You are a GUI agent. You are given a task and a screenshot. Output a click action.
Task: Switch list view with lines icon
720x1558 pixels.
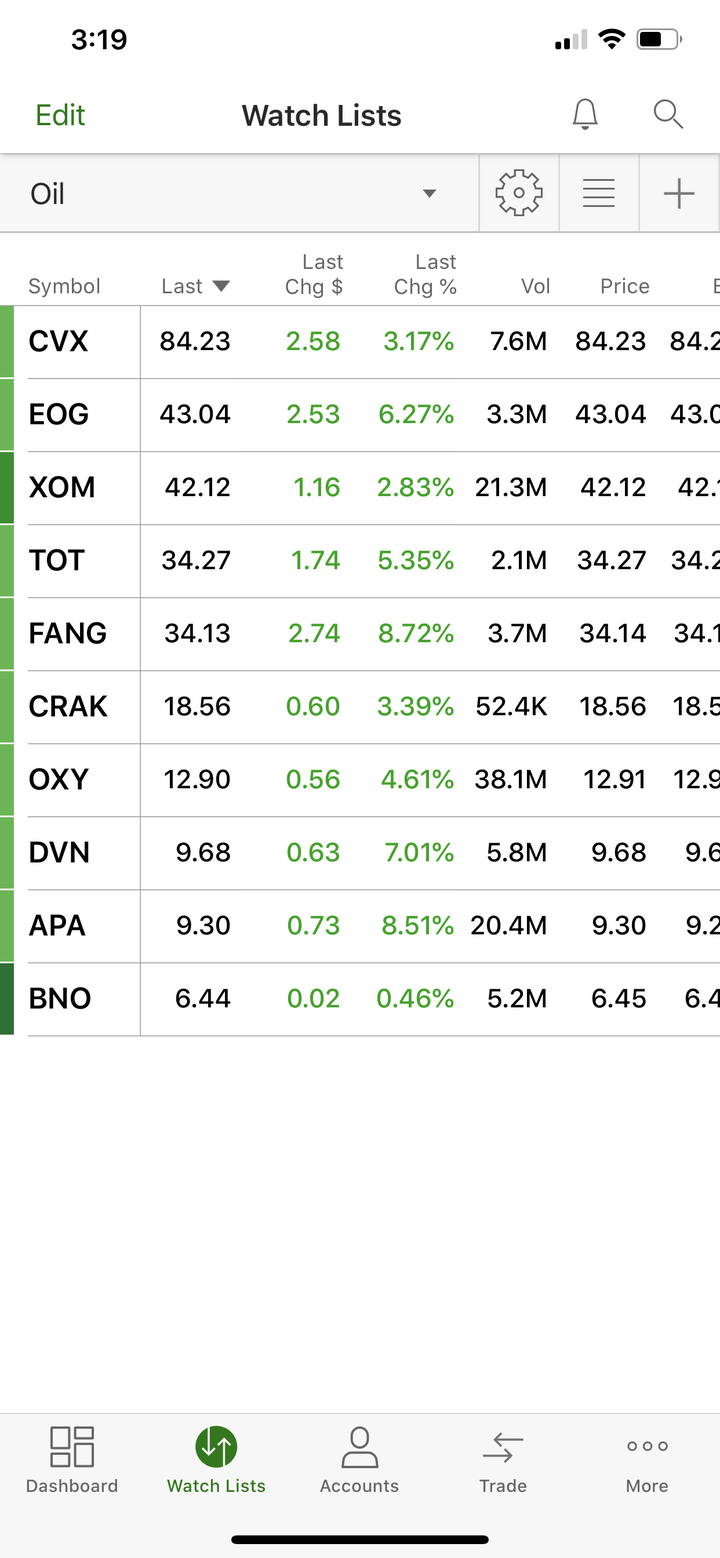pyautogui.click(x=599, y=193)
